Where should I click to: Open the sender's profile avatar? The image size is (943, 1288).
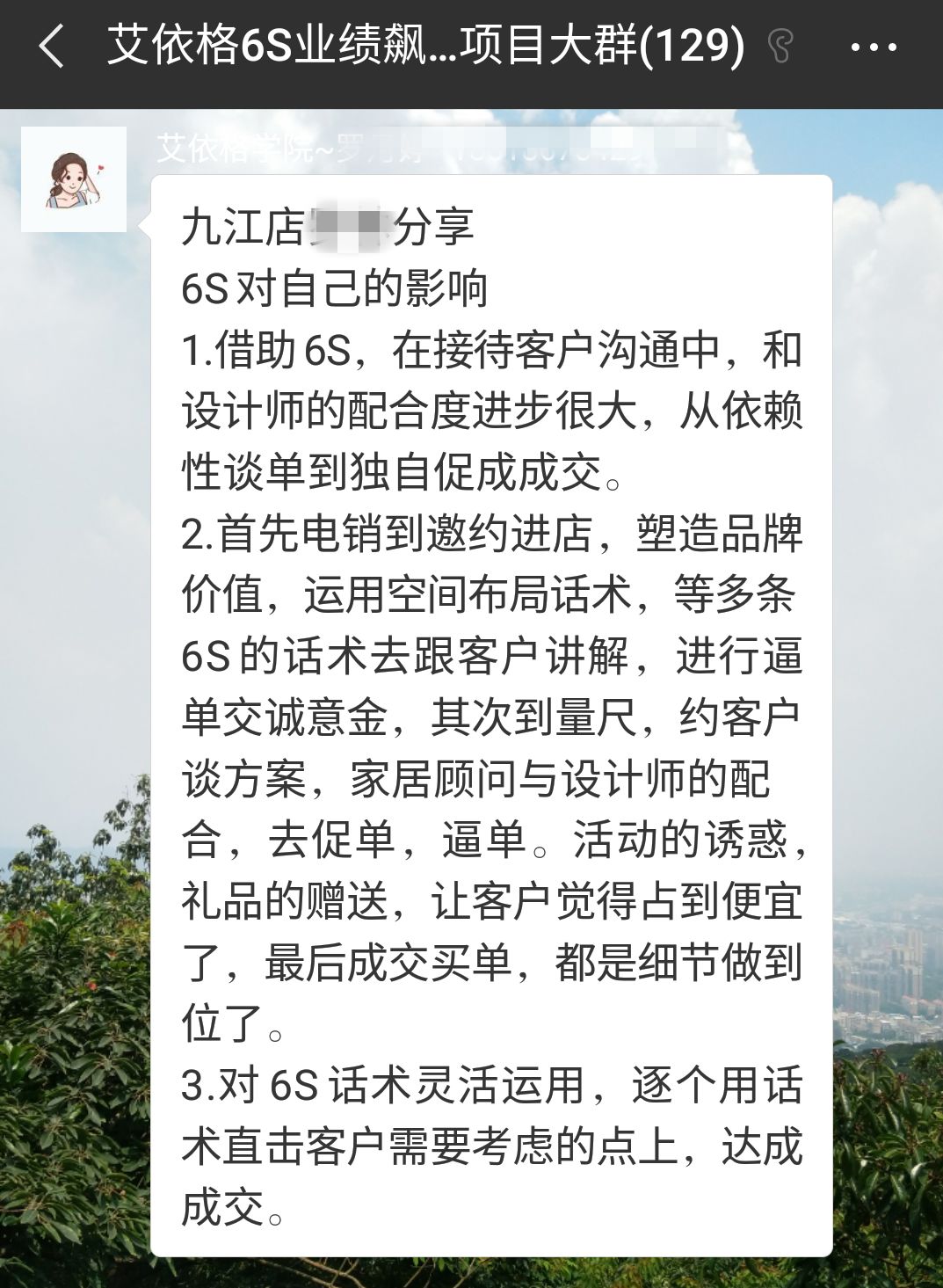tap(74, 179)
